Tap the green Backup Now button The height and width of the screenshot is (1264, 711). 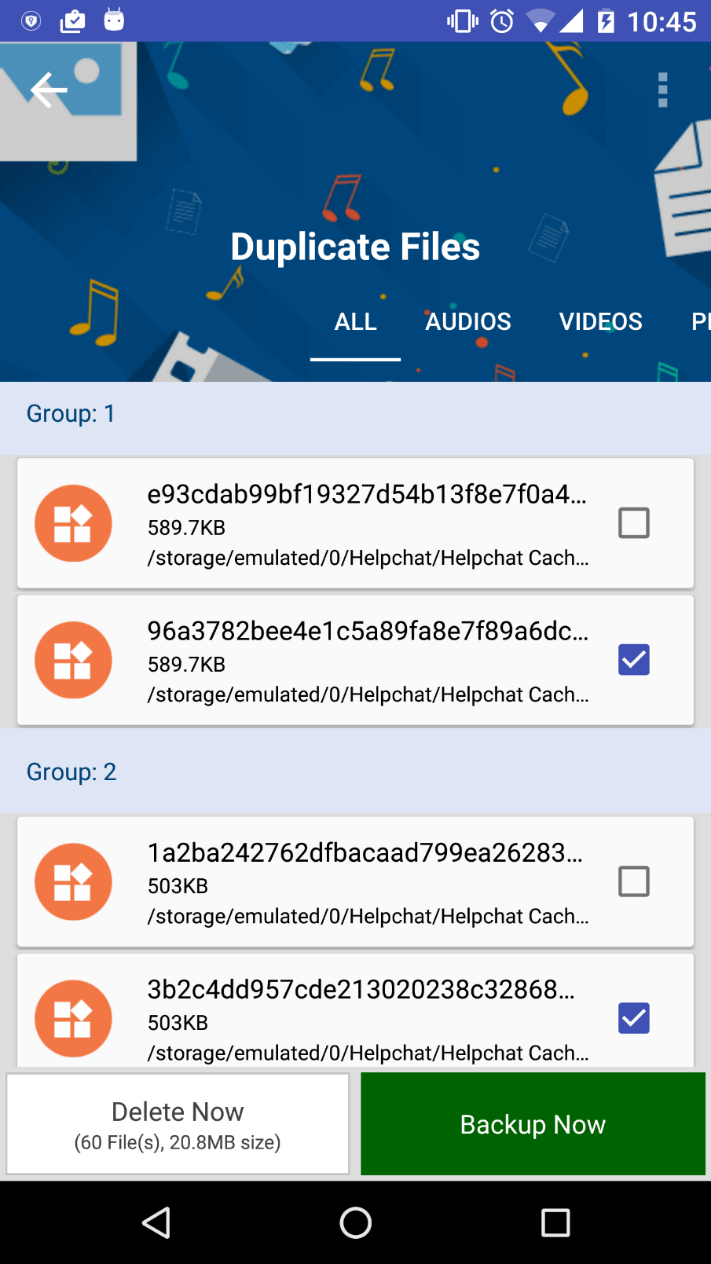pos(533,1124)
